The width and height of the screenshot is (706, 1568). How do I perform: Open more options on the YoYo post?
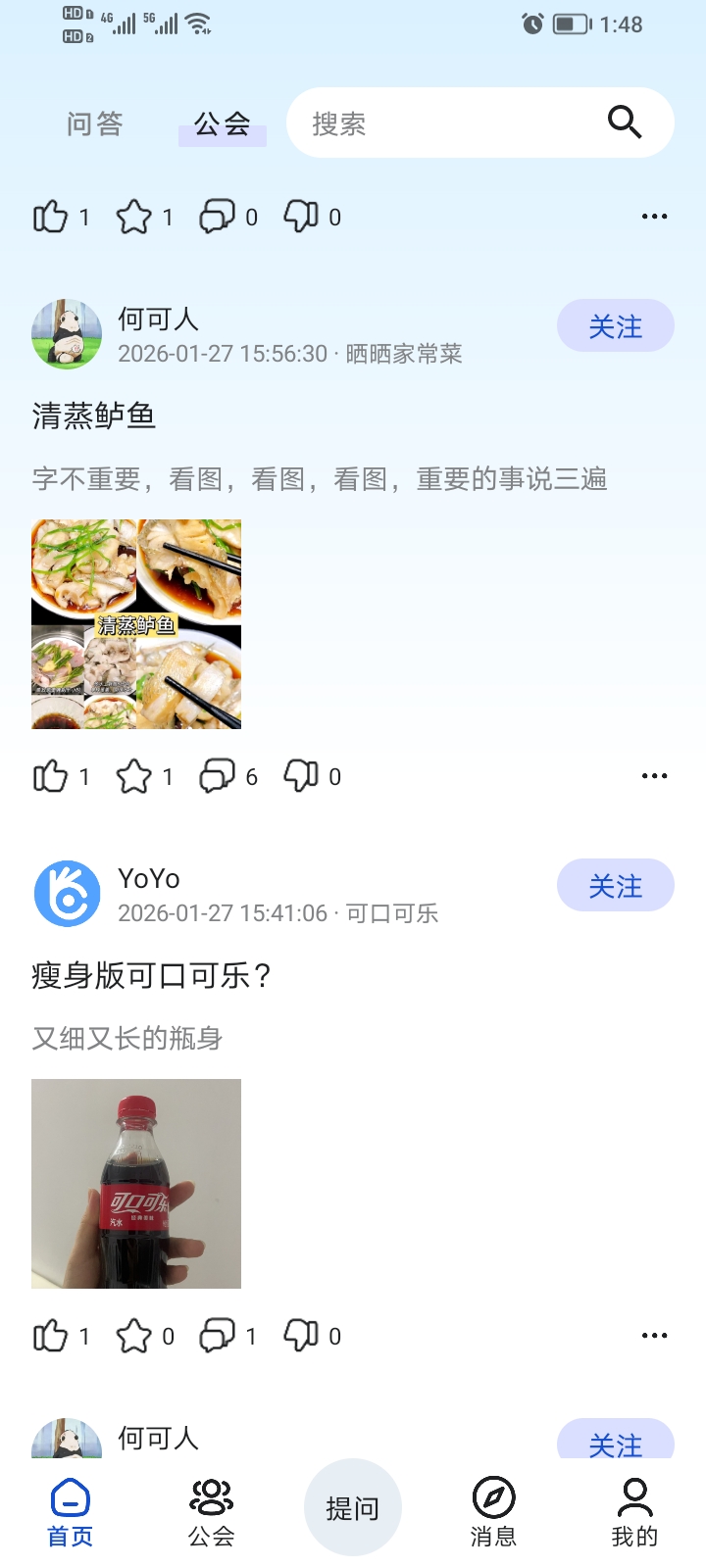click(654, 1335)
